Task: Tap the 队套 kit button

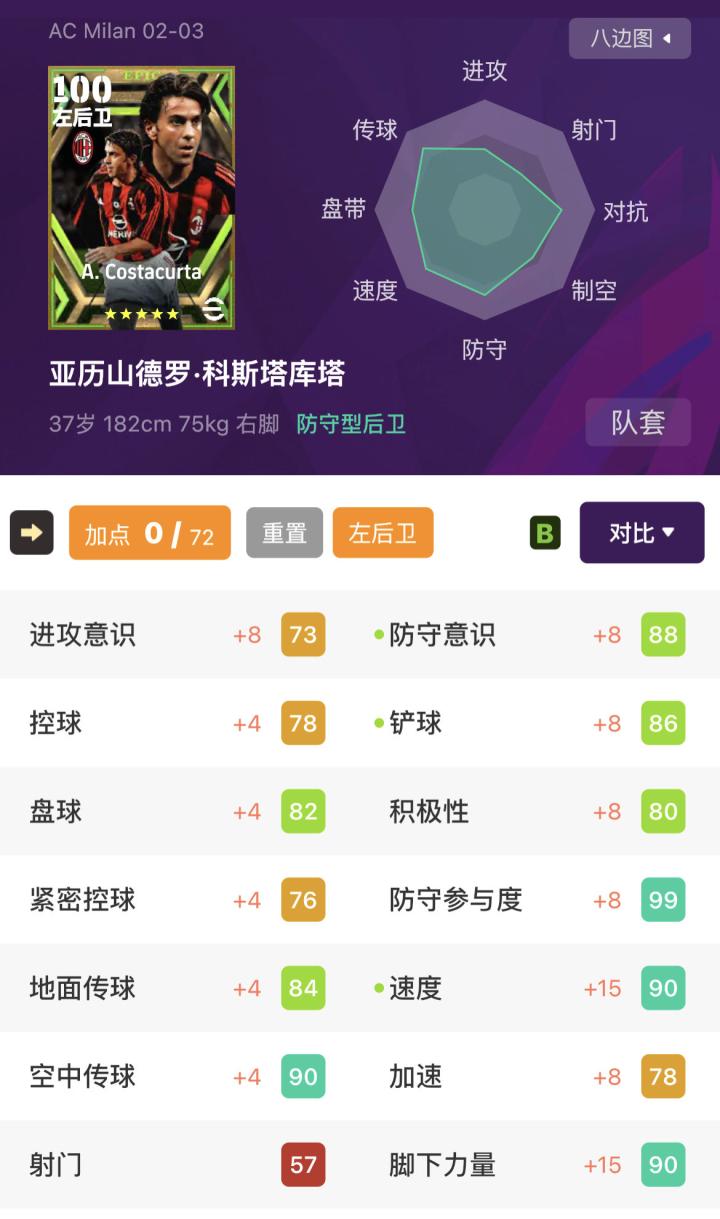Action: pos(638,422)
